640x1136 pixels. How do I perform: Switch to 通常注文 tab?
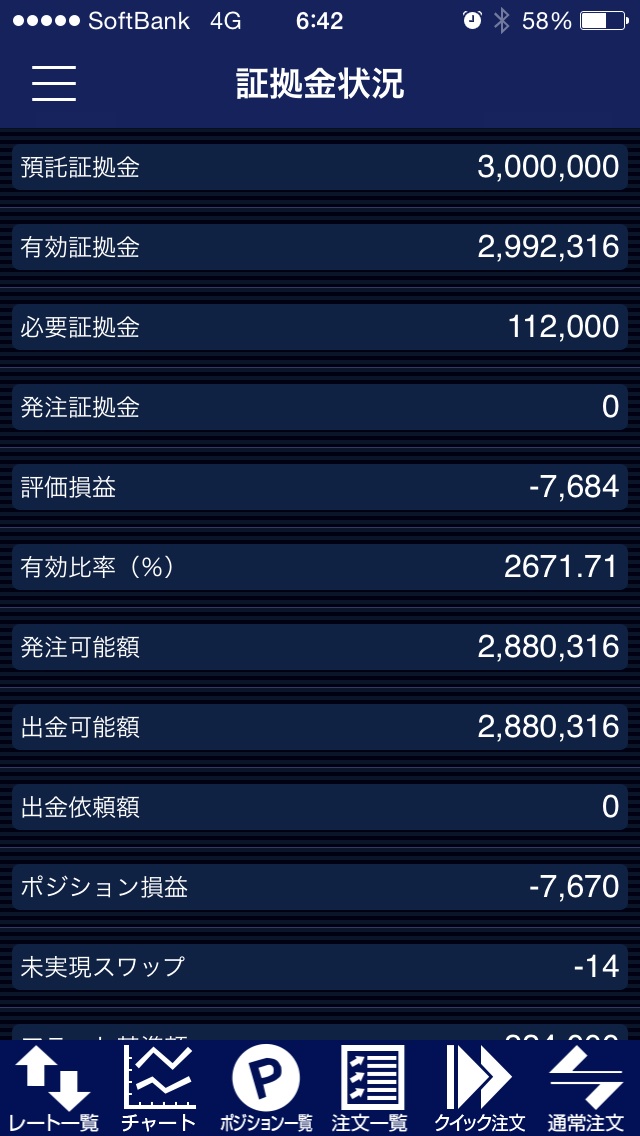586,1088
